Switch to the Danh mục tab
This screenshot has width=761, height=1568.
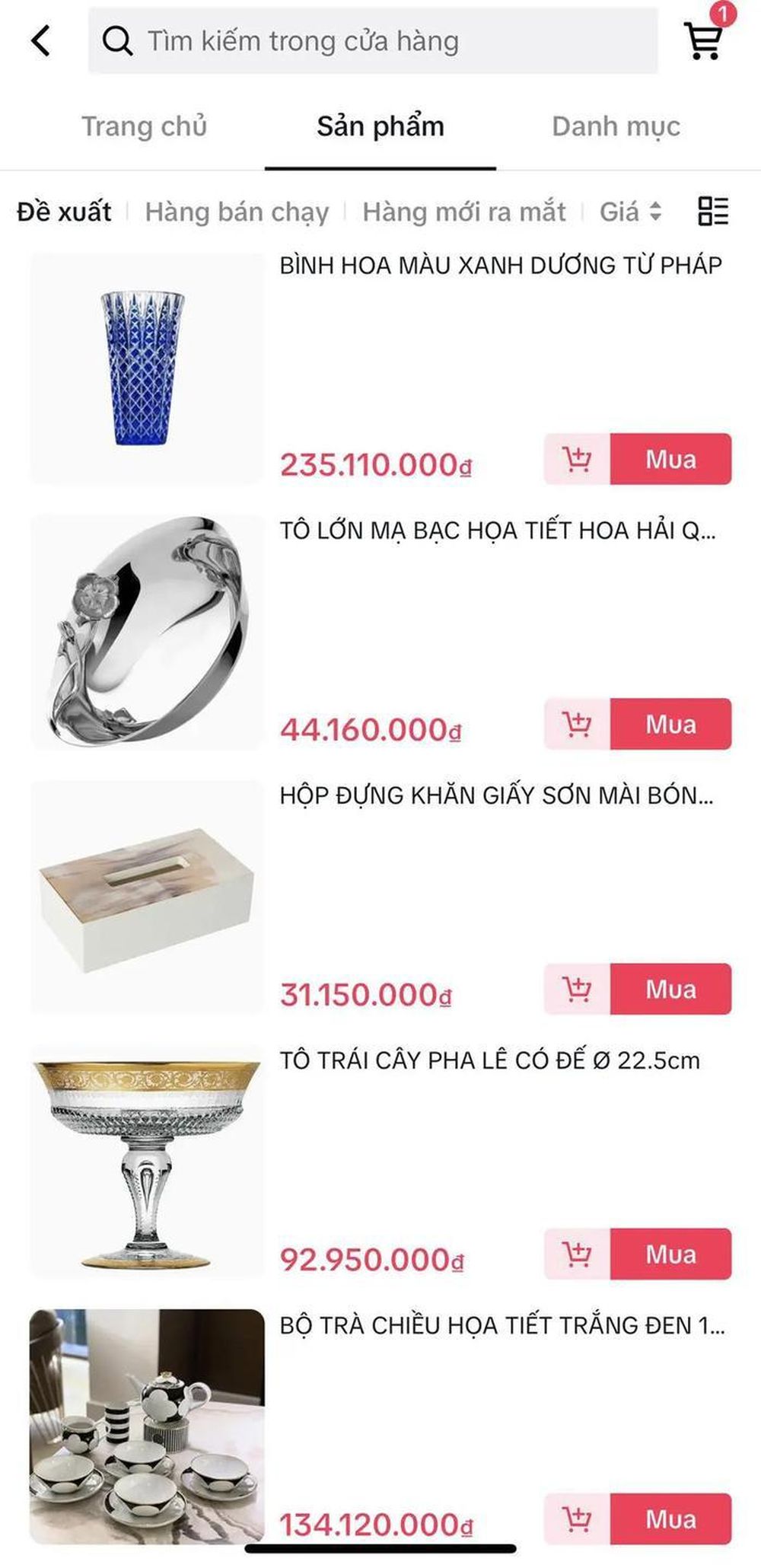[x=616, y=126]
